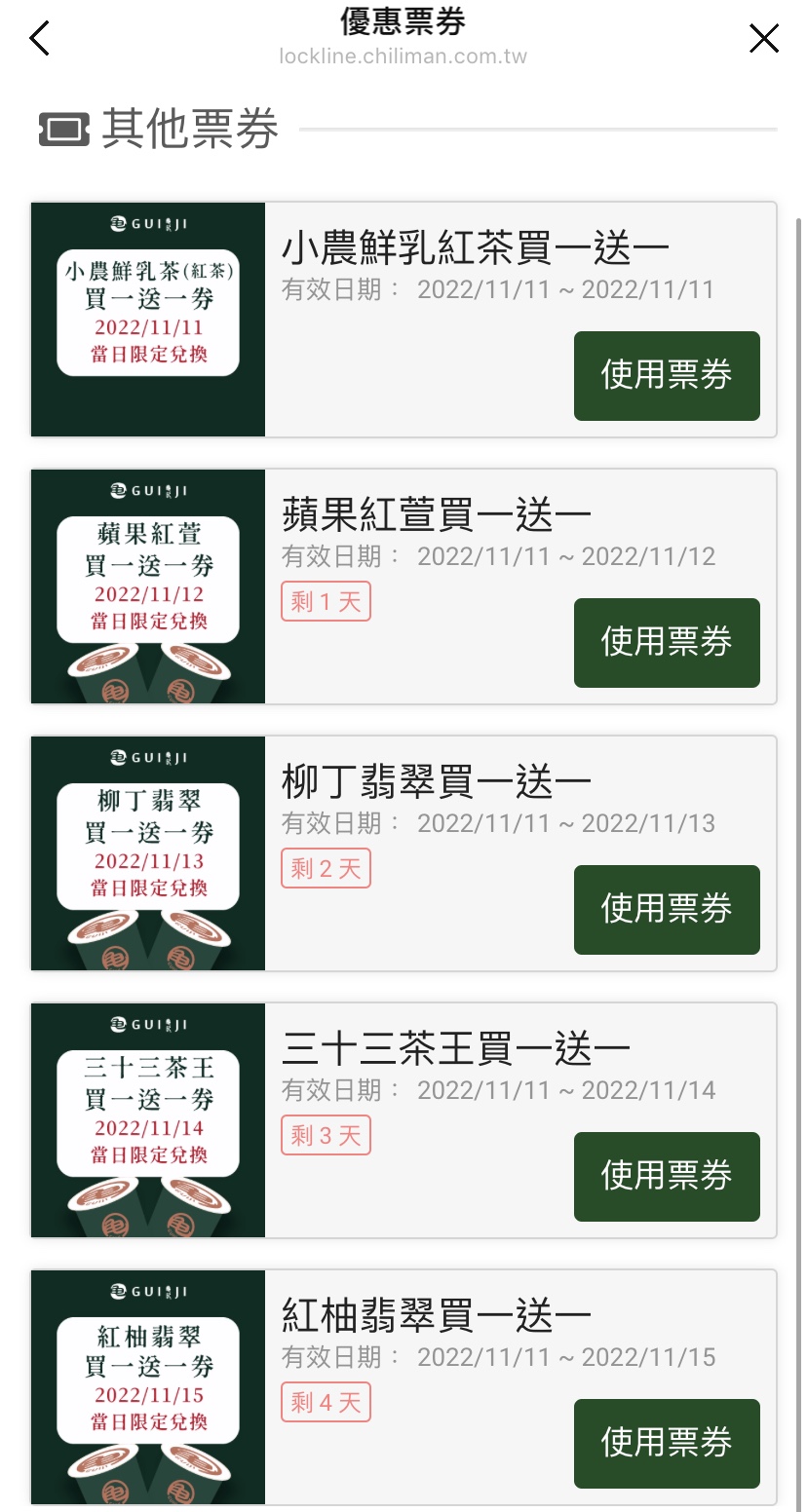The width and height of the screenshot is (807, 1512).
Task: View the 紅柚翡翠 coupon image
Action: coord(148,1387)
